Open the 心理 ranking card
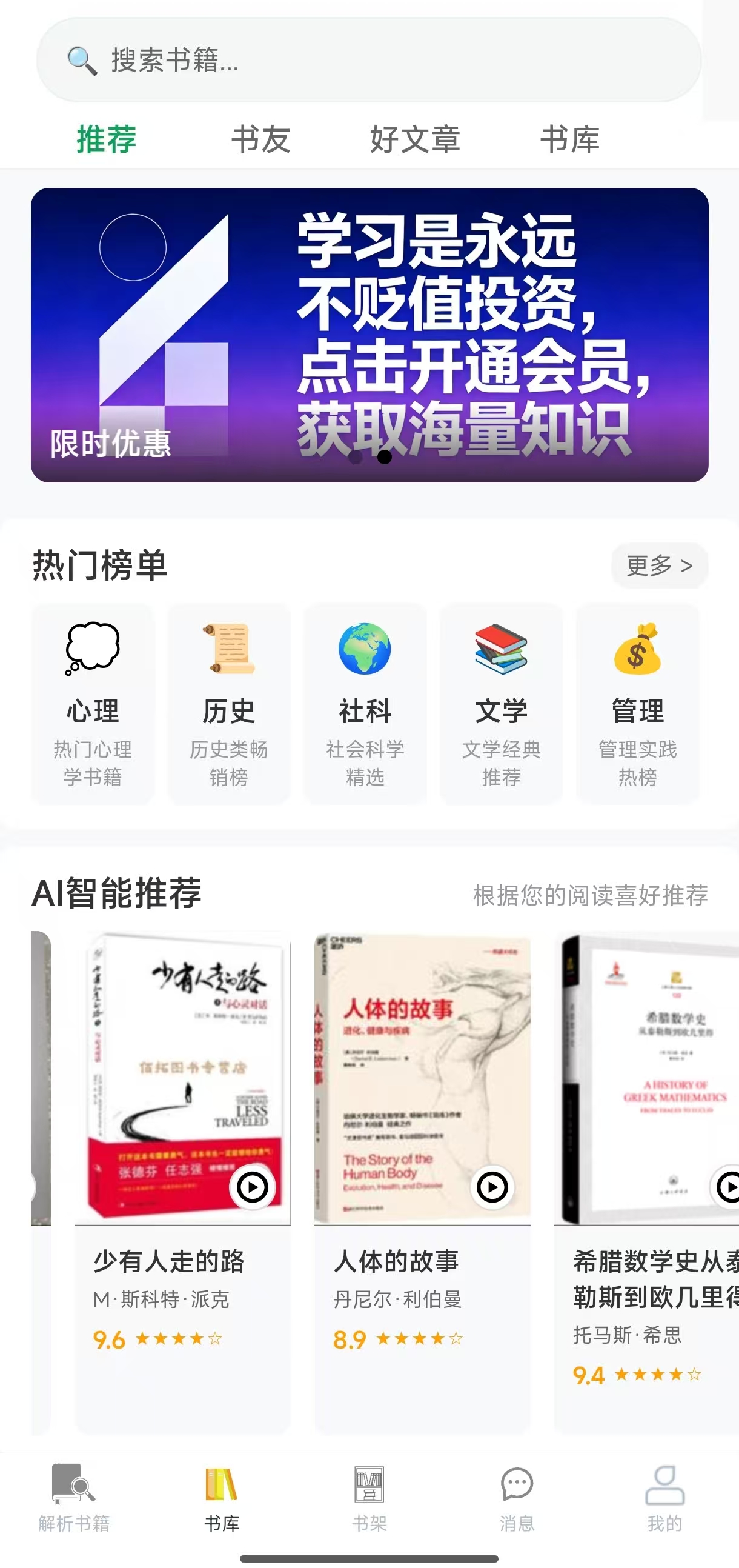 click(93, 704)
